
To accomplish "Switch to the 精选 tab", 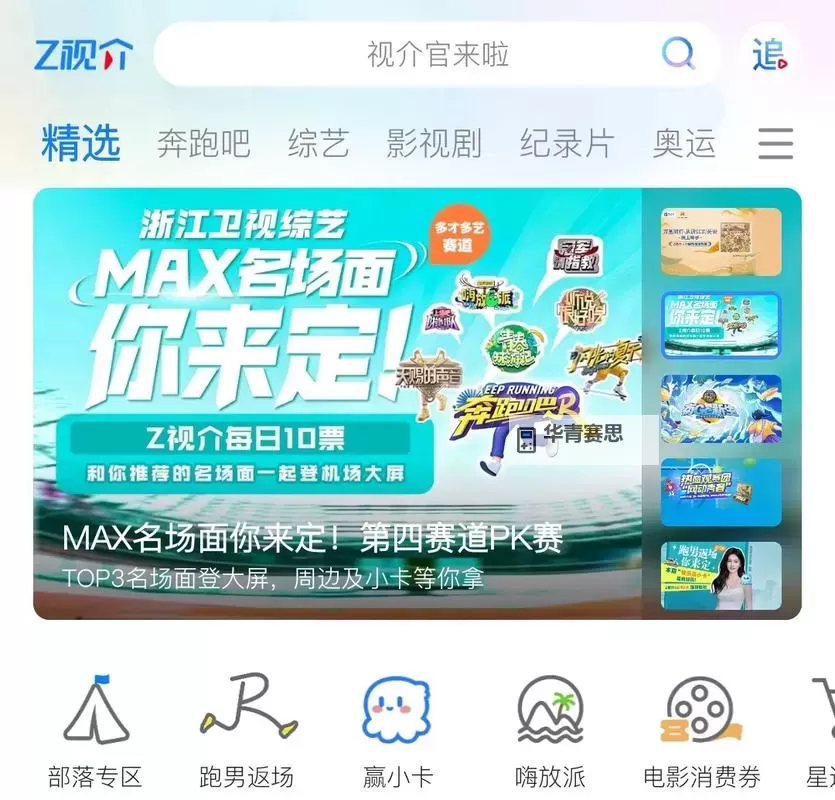I will click(81, 144).
